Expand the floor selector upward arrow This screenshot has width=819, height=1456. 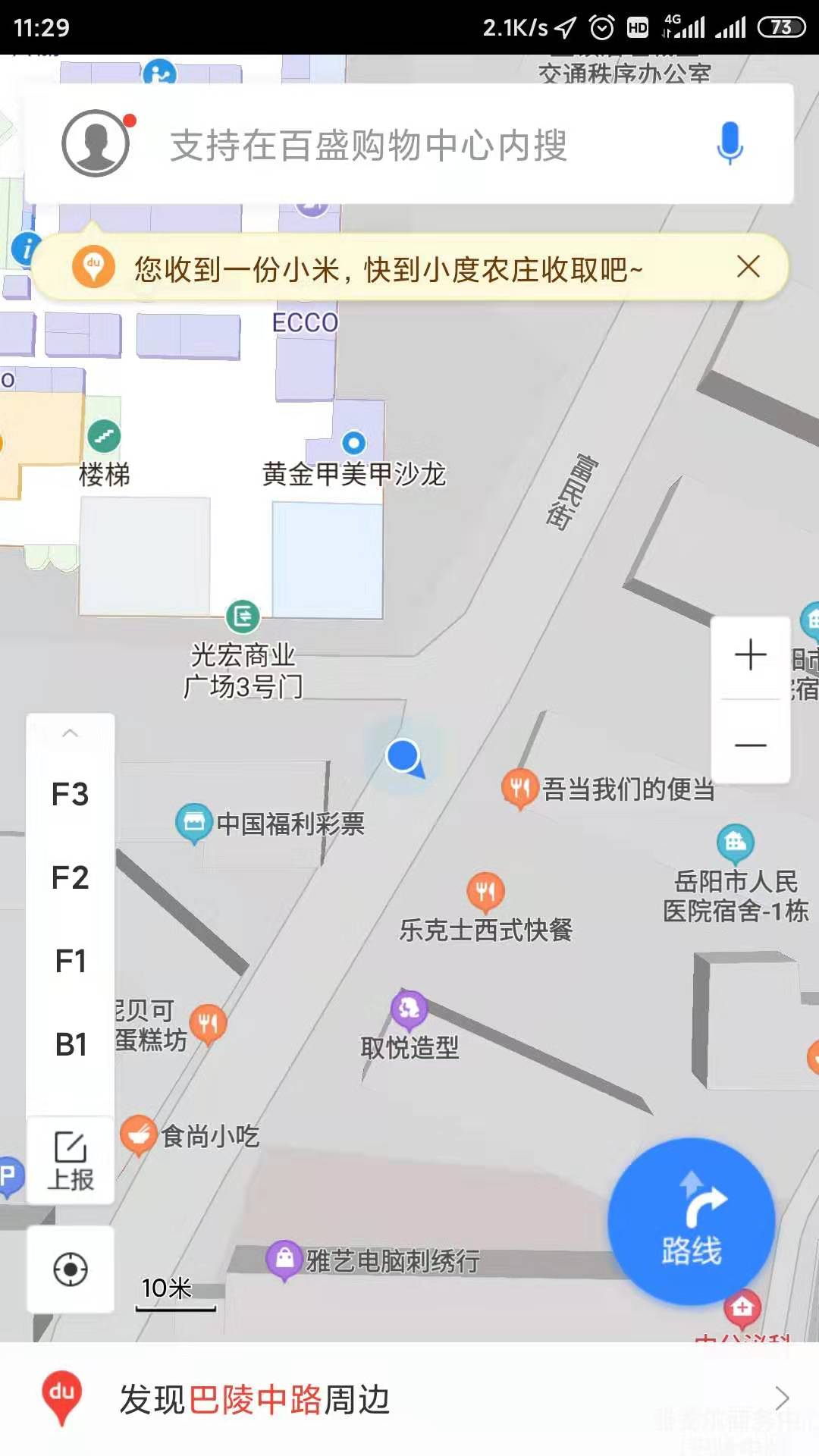click(70, 733)
